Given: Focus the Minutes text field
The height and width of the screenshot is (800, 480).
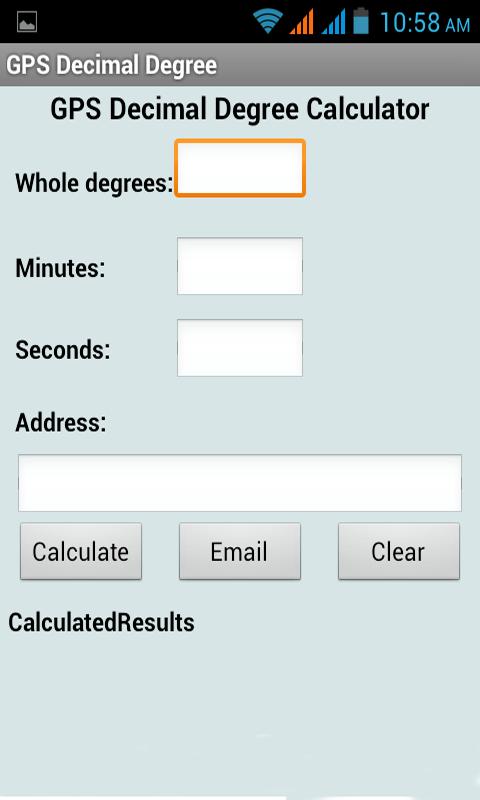Looking at the screenshot, I should [240, 266].
